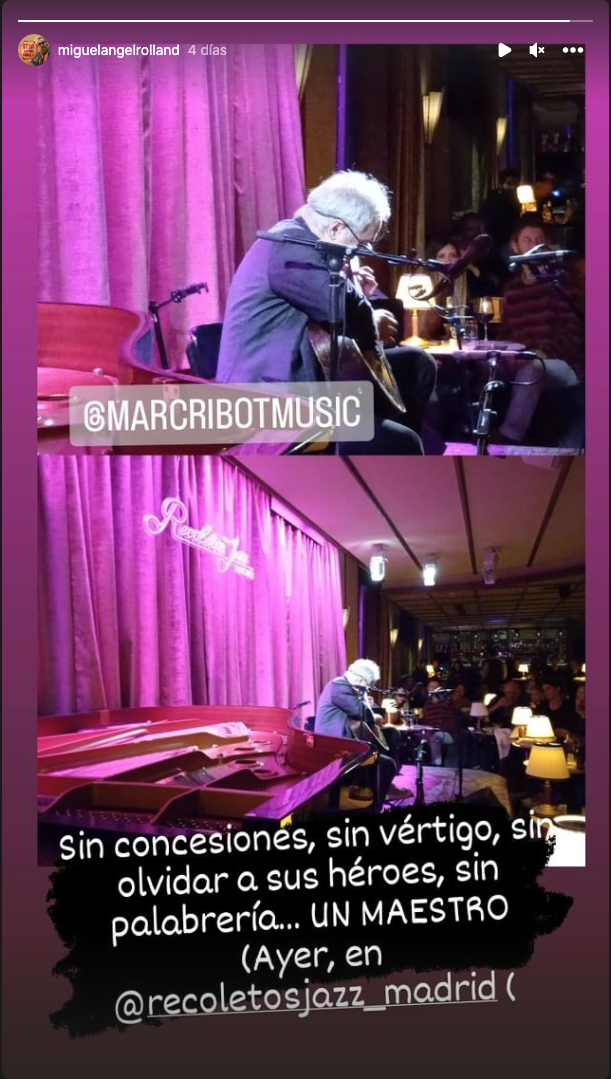Viewport: 611px width, 1079px height.
Task: Unmute the story audio
Action: click(537, 49)
